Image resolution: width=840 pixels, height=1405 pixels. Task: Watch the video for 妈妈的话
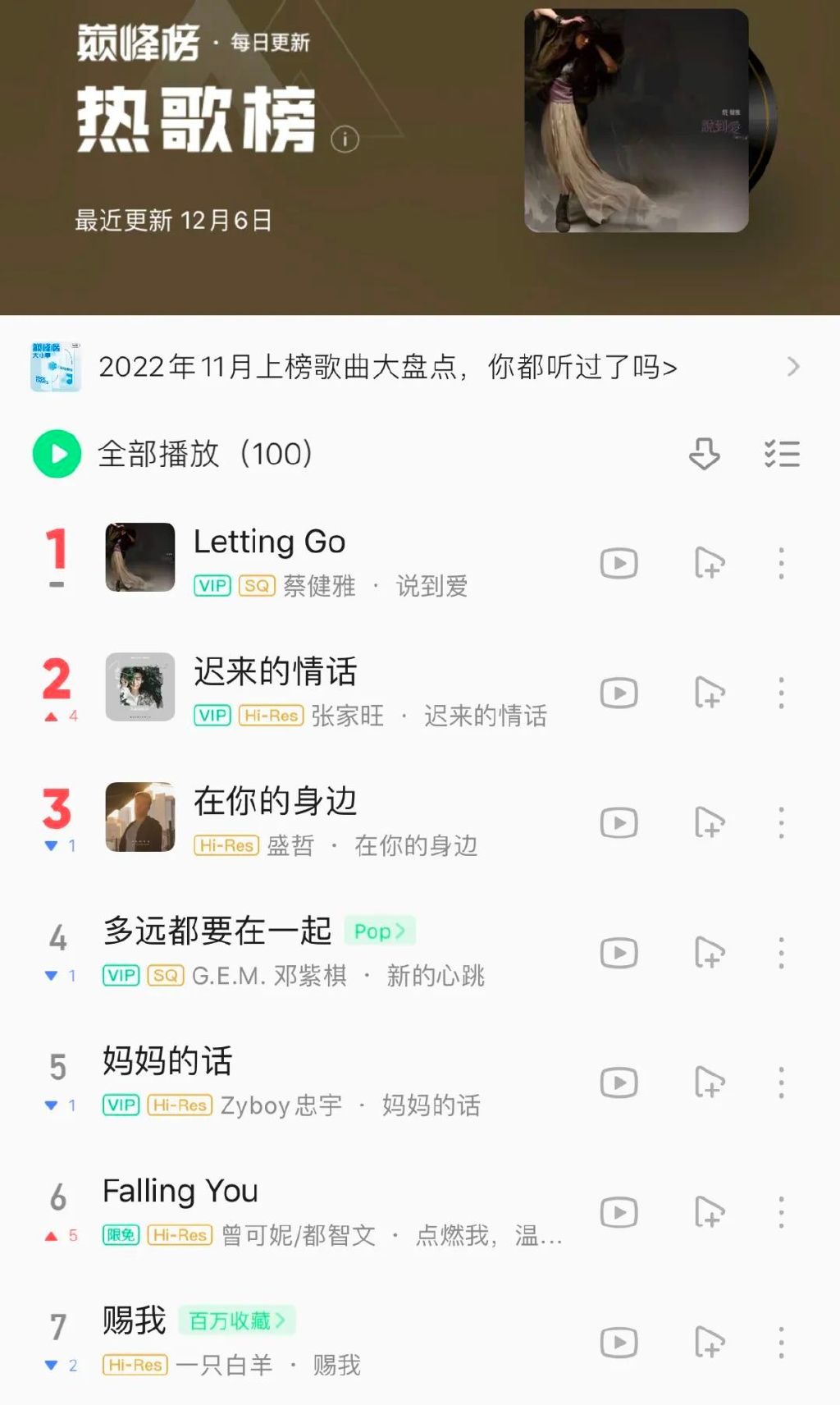point(619,1082)
